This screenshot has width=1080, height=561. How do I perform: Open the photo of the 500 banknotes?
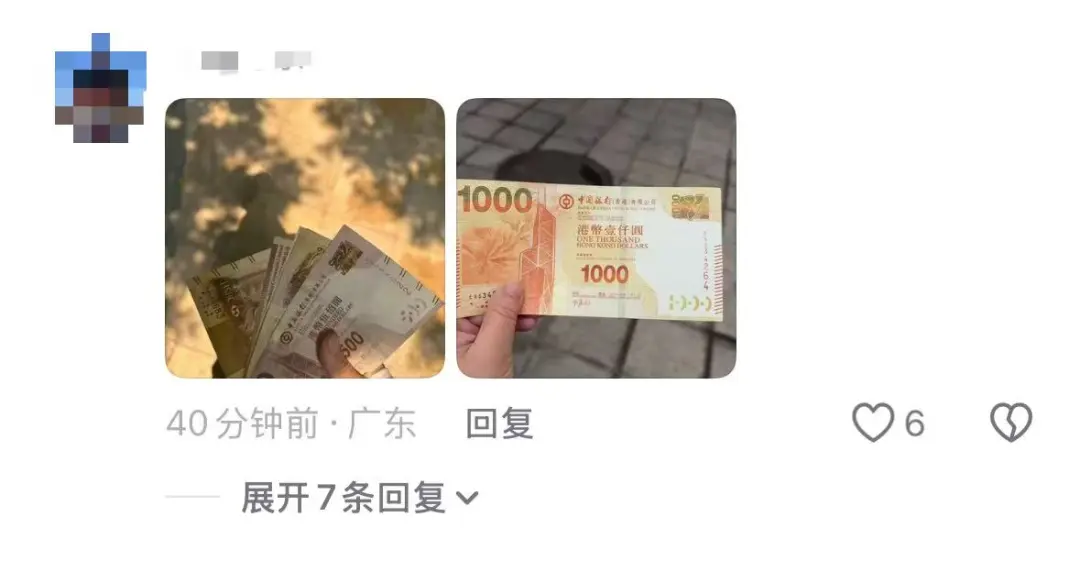pyautogui.click(x=305, y=238)
